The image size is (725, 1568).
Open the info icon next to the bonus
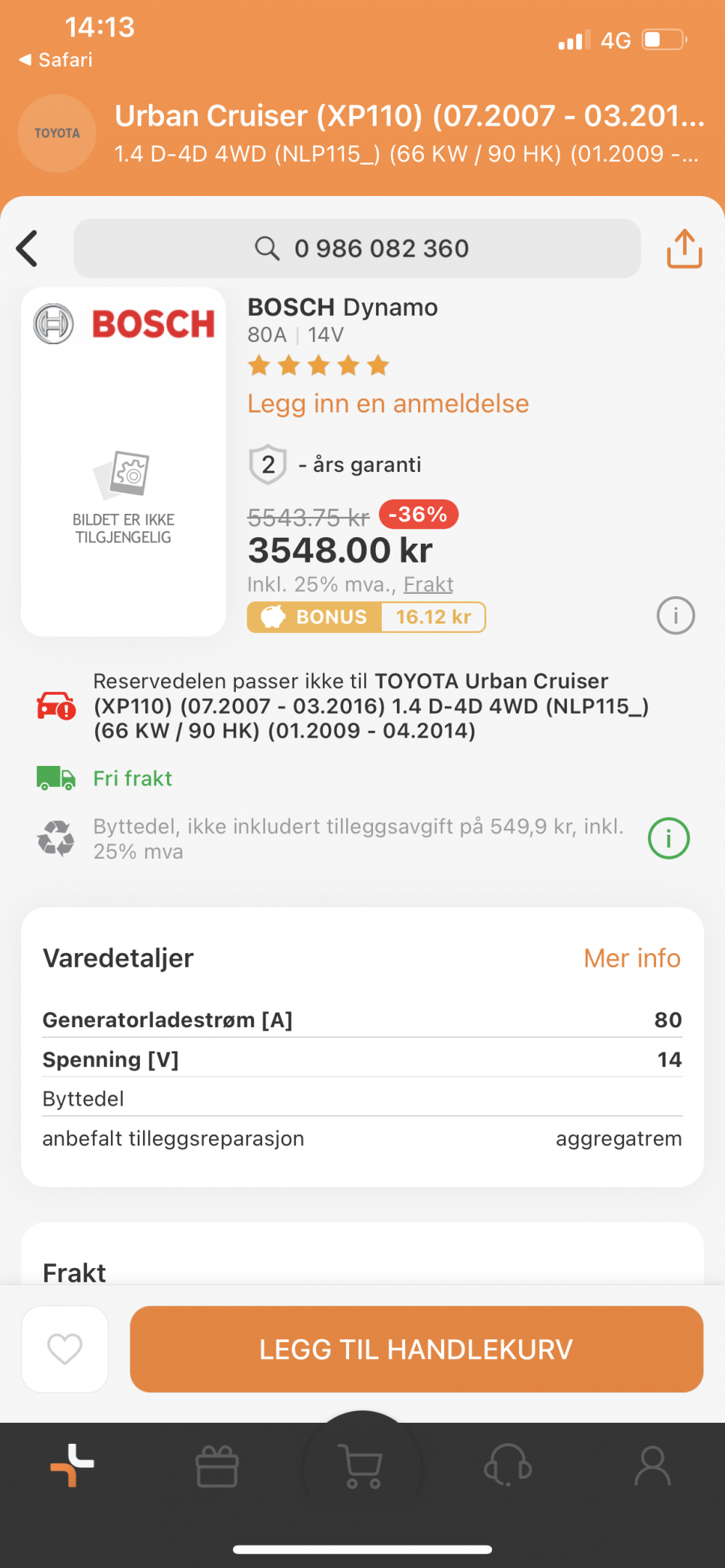(676, 616)
